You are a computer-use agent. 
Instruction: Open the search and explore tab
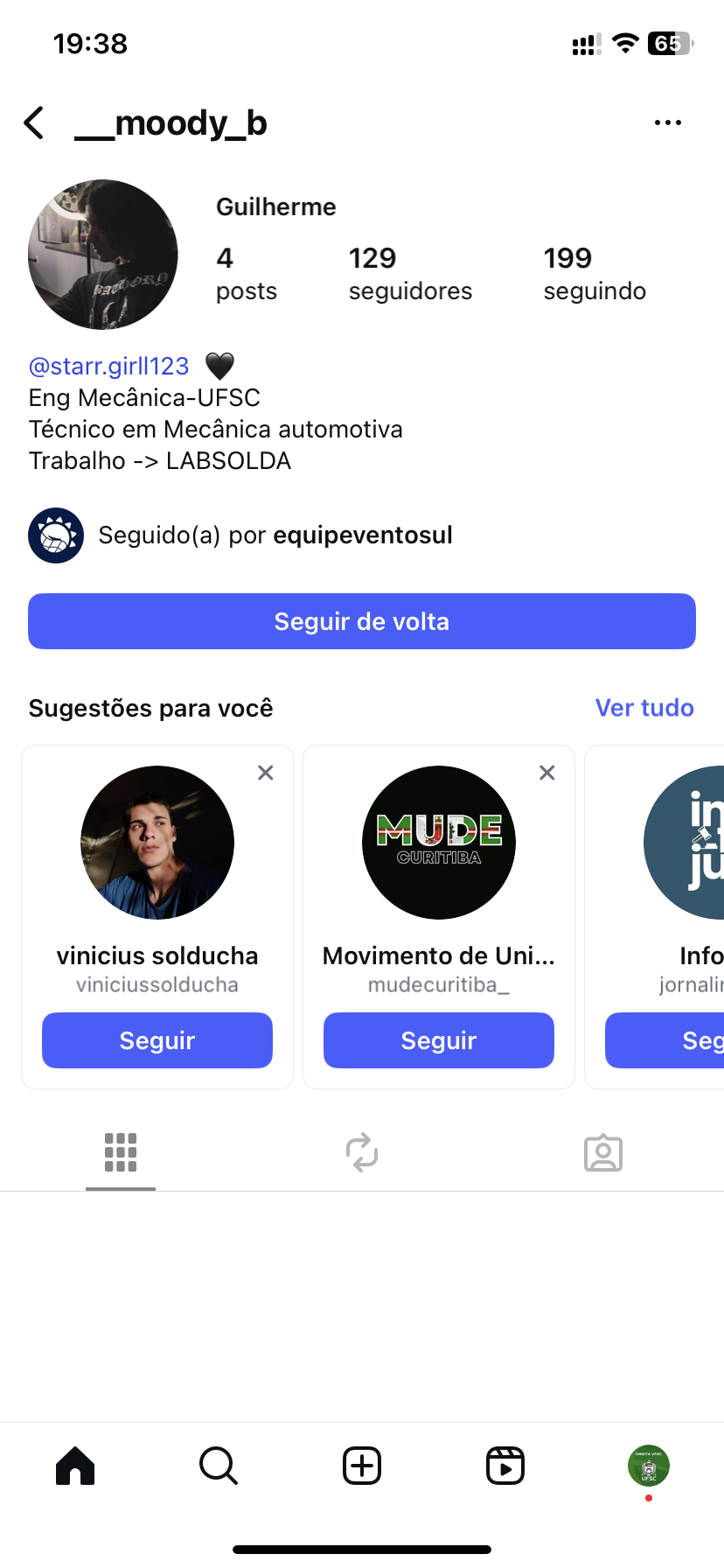coord(219,1466)
